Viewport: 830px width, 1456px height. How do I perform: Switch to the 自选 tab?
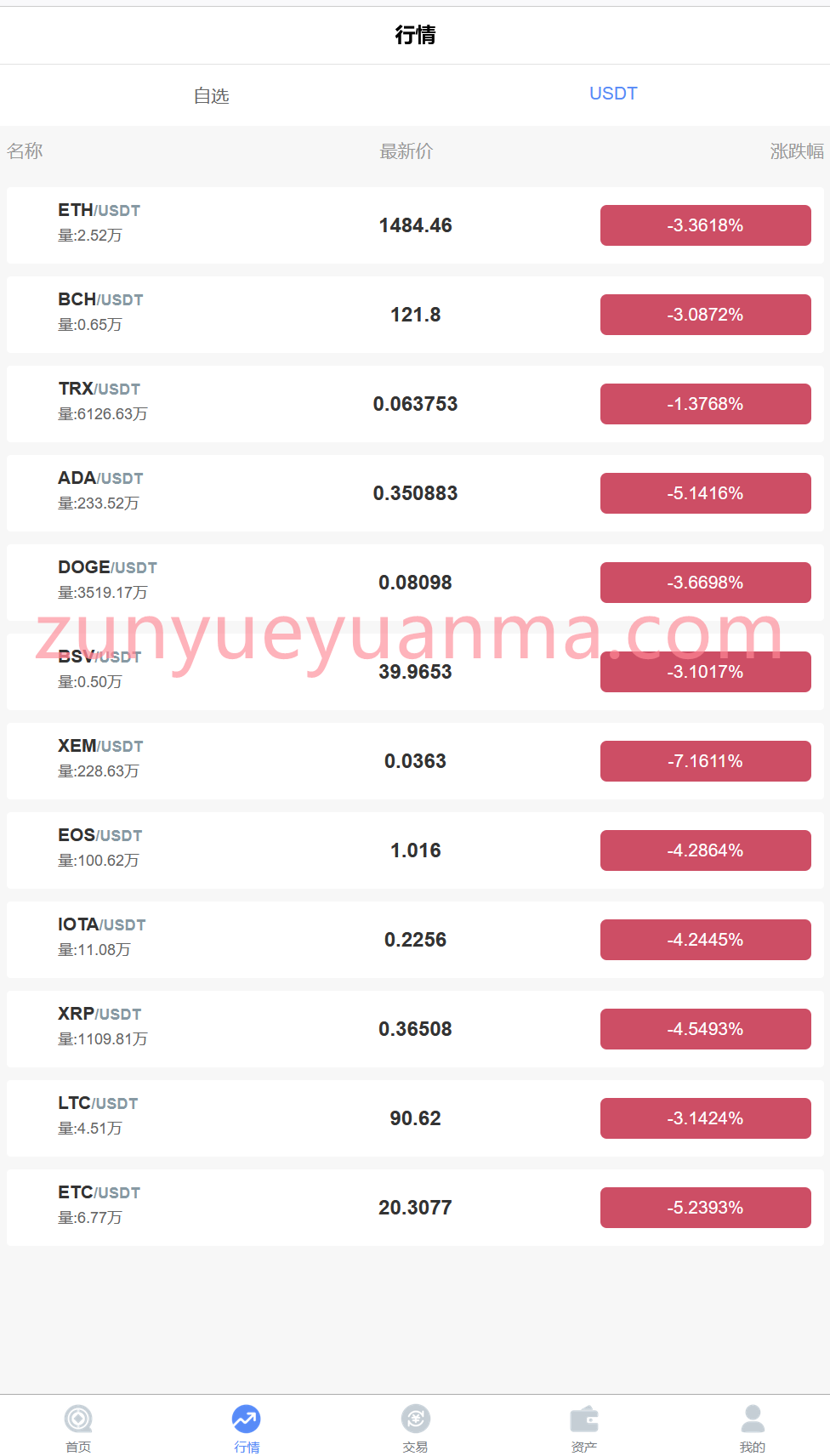(211, 95)
